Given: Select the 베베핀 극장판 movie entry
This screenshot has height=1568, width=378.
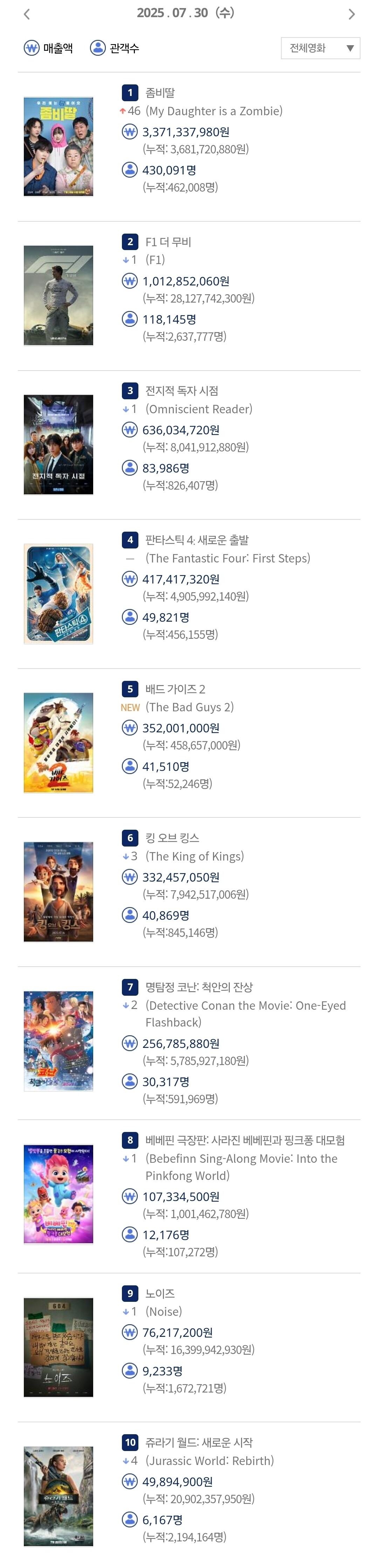Looking at the screenshot, I should pos(245,1140).
